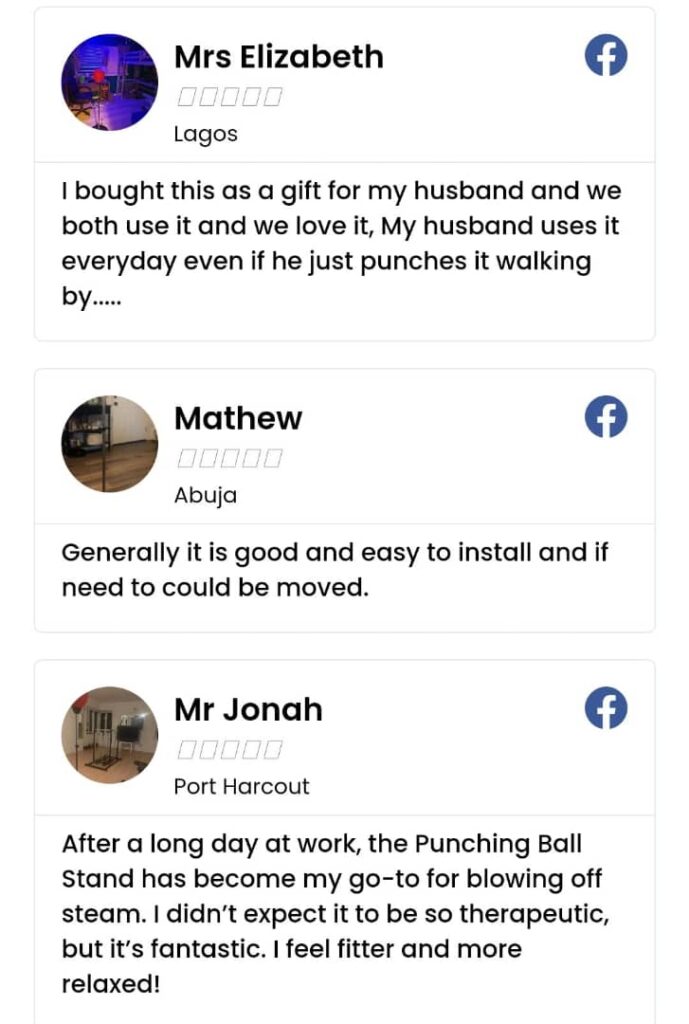Open the Facebook icon on Mr Jonah's review
The image size is (689, 1024).
point(606,709)
